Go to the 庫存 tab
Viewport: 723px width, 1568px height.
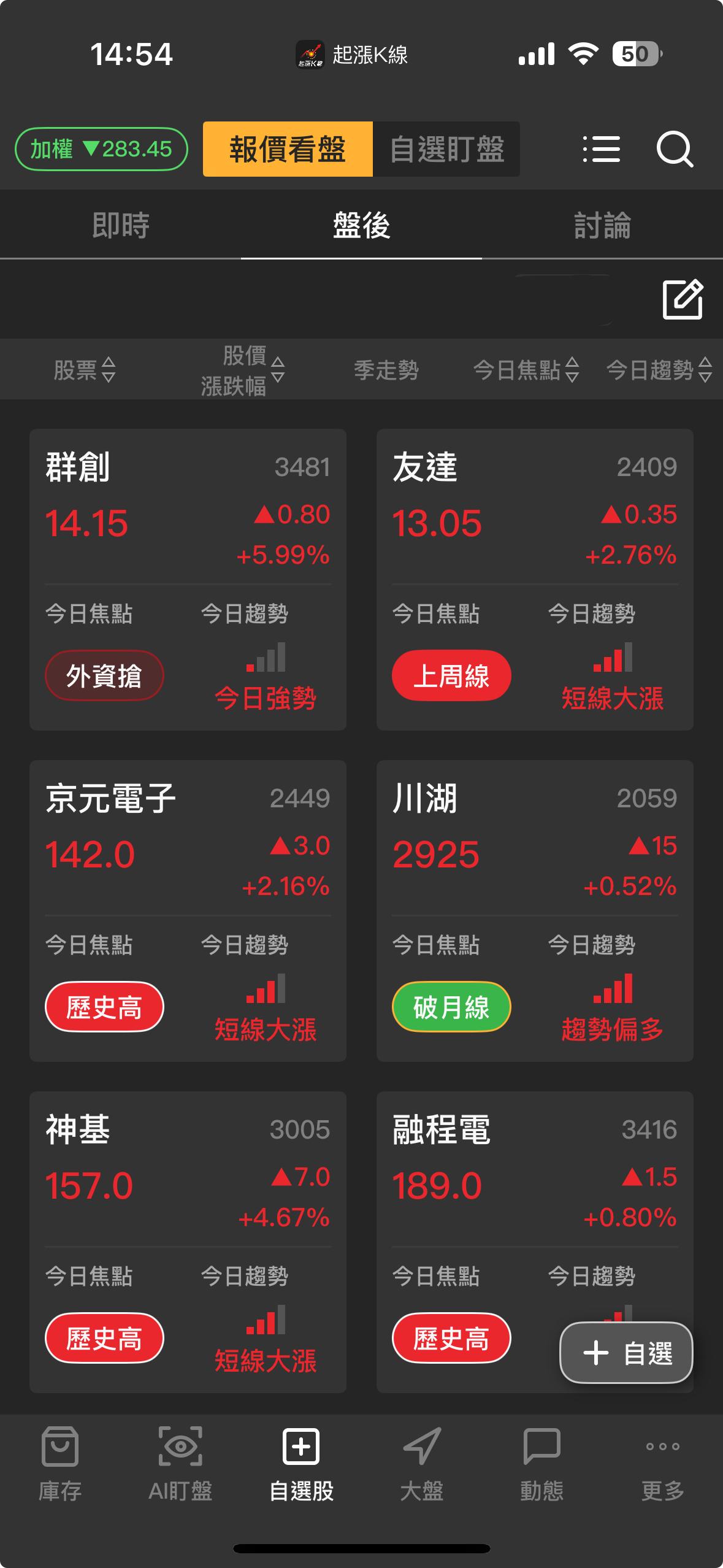coord(60,1463)
